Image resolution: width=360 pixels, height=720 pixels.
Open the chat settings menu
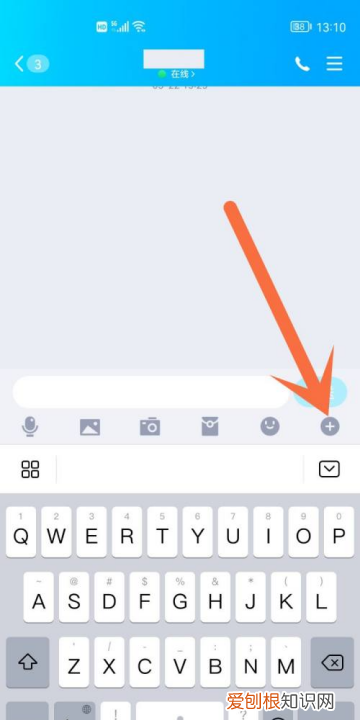tap(334, 64)
